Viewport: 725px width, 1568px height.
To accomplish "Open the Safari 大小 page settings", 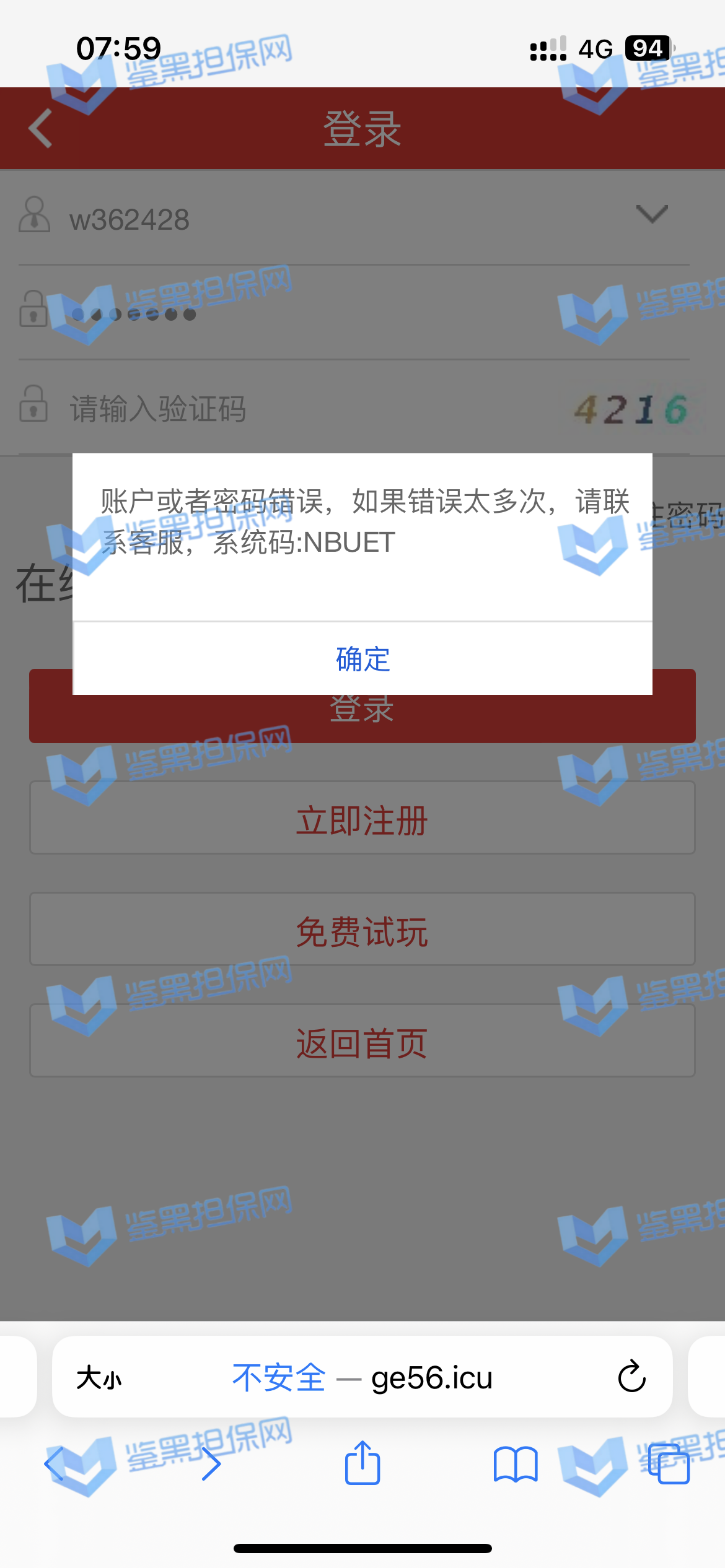I will 99,1379.
